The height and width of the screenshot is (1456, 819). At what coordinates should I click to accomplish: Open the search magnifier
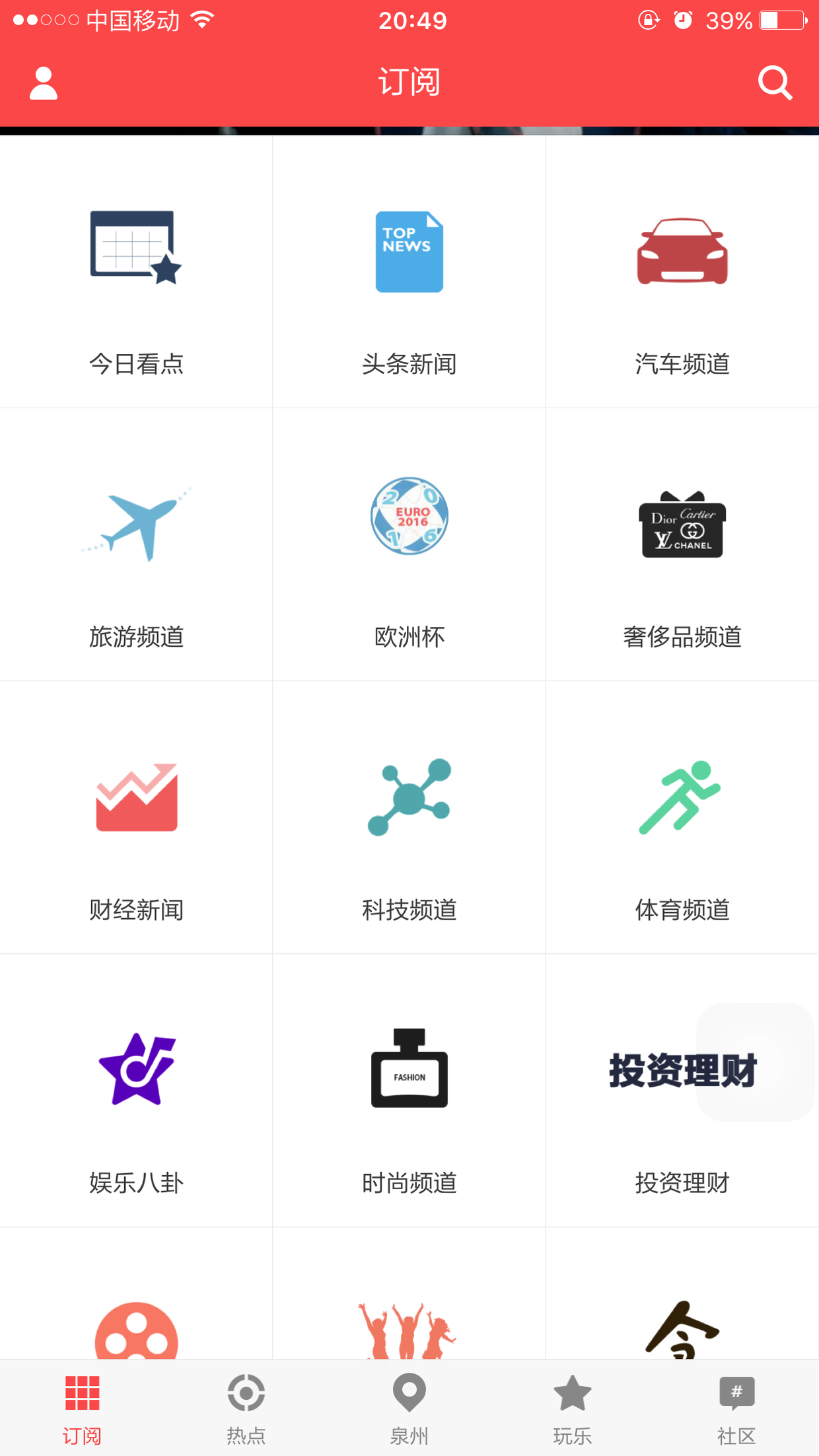(x=775, y=83)
